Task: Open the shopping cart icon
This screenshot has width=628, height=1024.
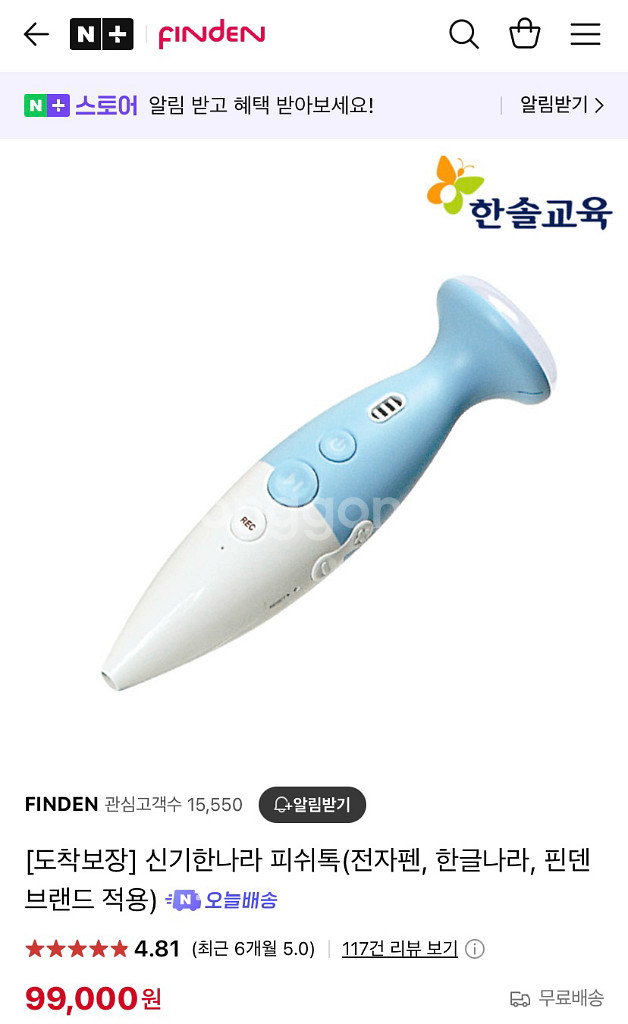Action: (x=524, y=33)
